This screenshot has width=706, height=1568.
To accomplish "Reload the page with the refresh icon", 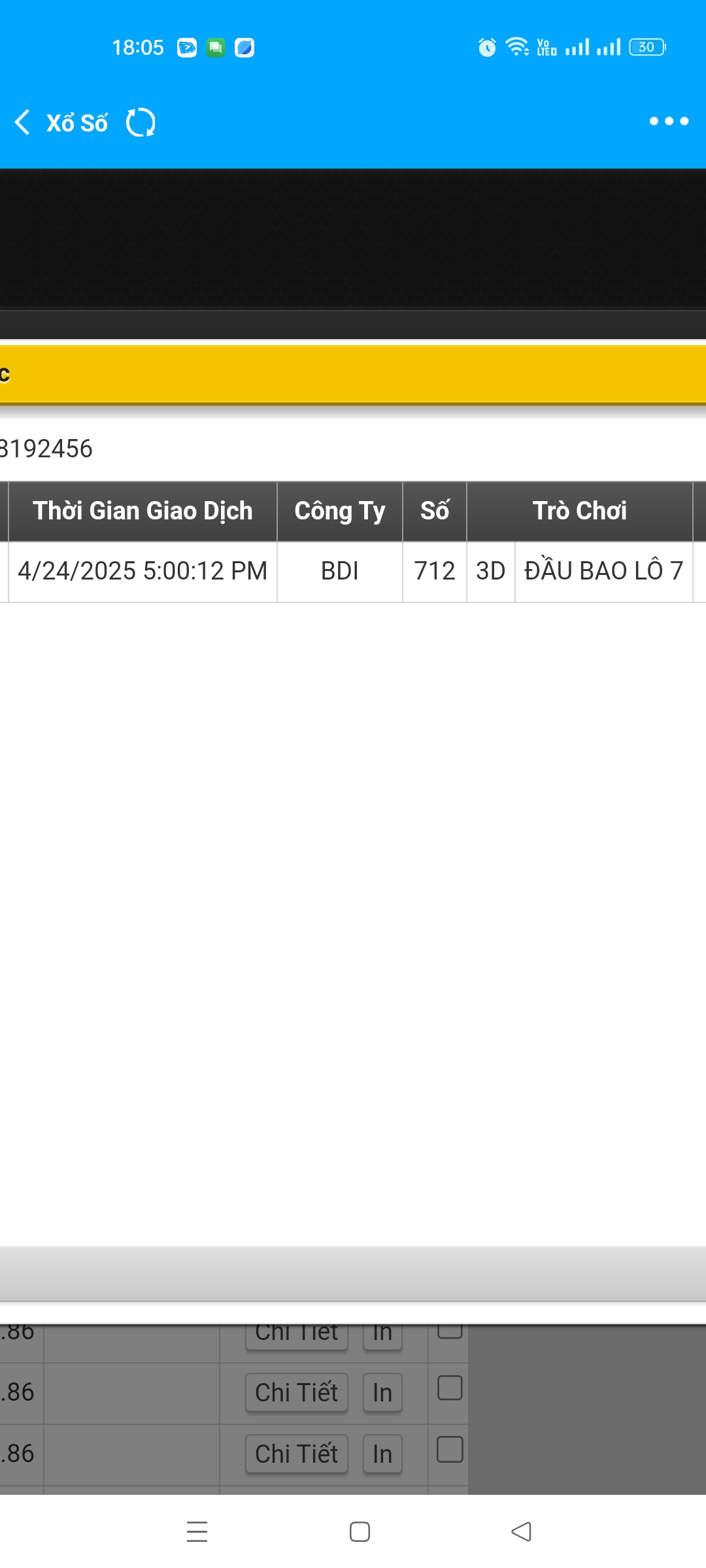I will point(141,122).
